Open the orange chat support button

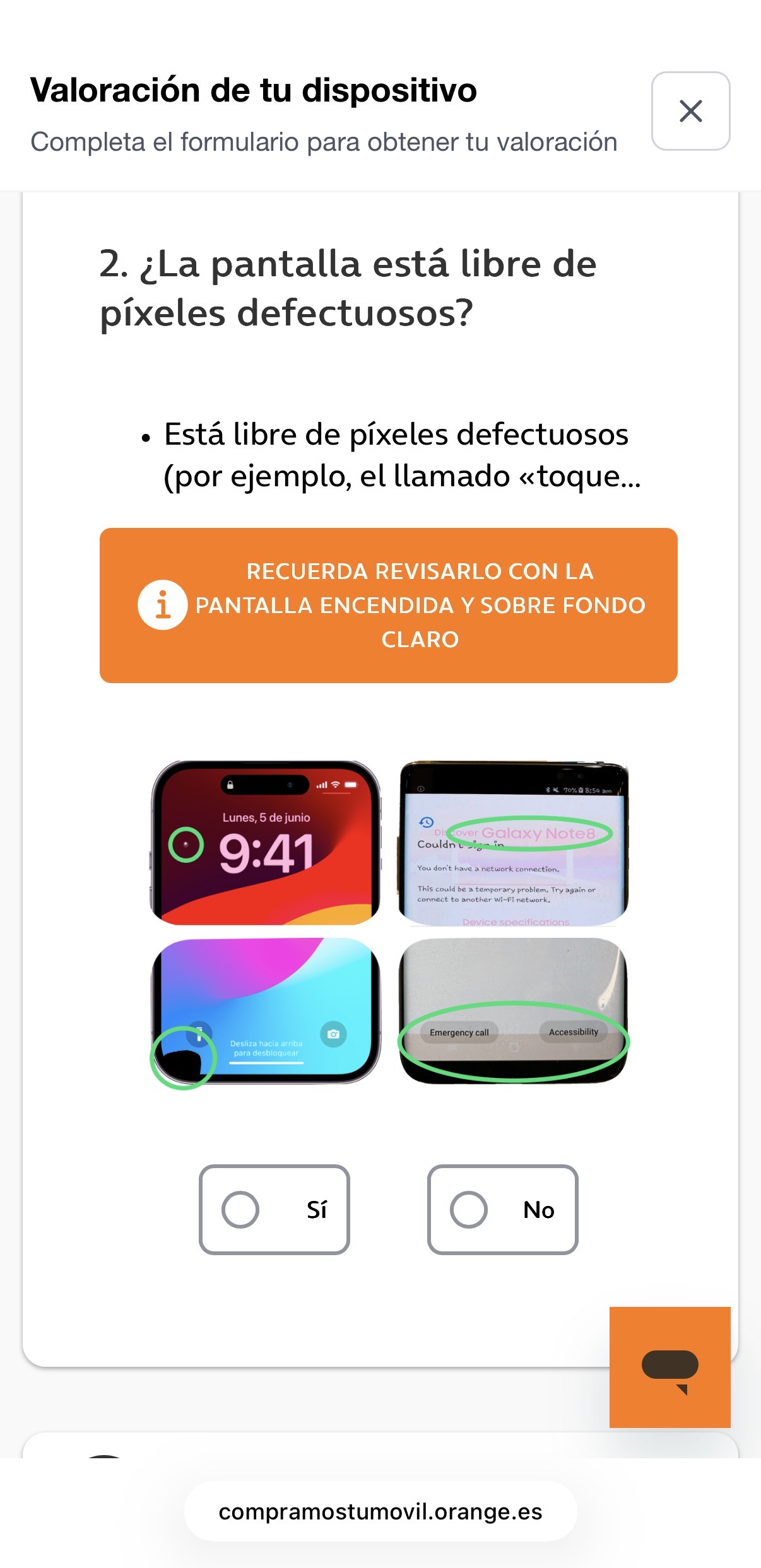(670, 1367)
